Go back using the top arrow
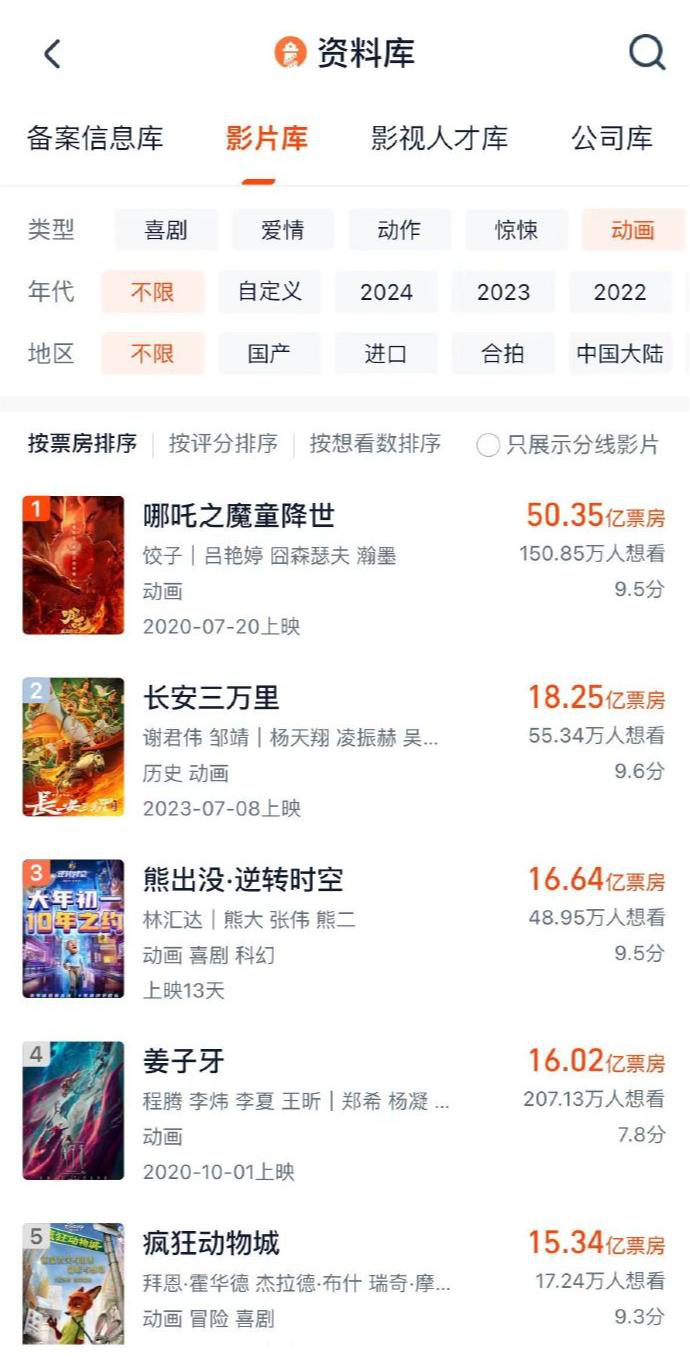690x1365 pixels. [x=53, y=54]
